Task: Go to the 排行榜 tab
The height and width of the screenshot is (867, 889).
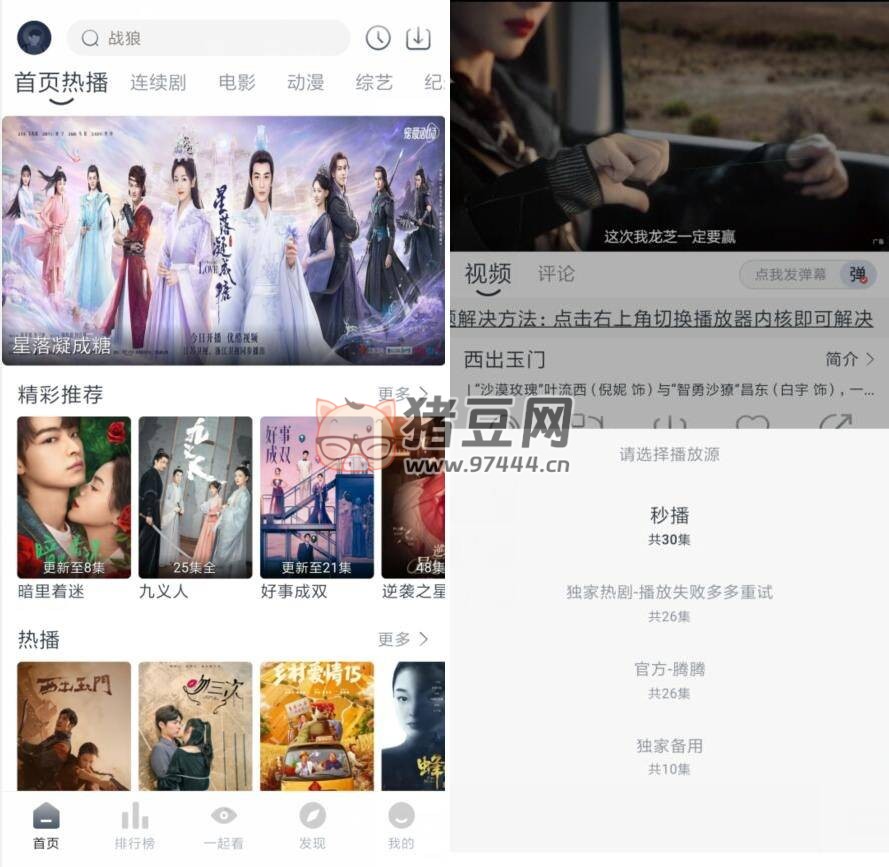Action: click(x=135, y=825)
